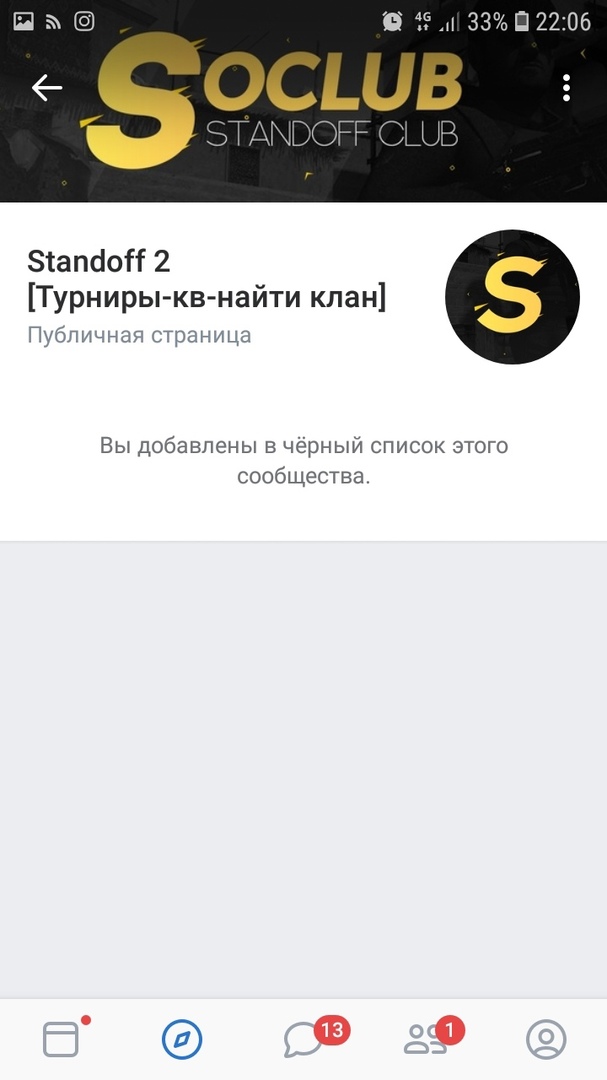Switch to the news feed tab
The image size is (607, 1080).
click(x=61, y=1039)
